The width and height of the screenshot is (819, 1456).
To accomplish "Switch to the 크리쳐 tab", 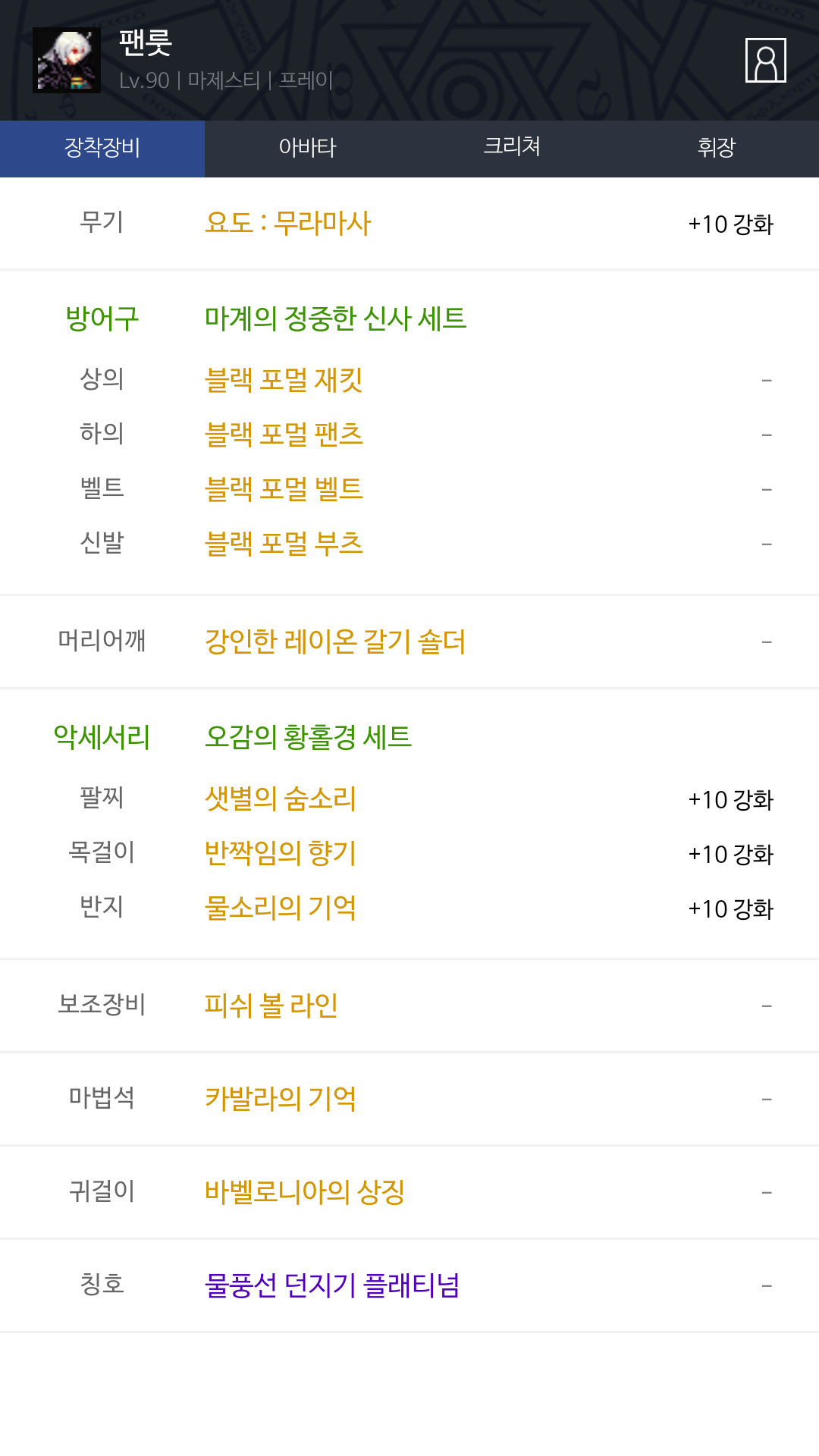I will (x=512, y=149).
